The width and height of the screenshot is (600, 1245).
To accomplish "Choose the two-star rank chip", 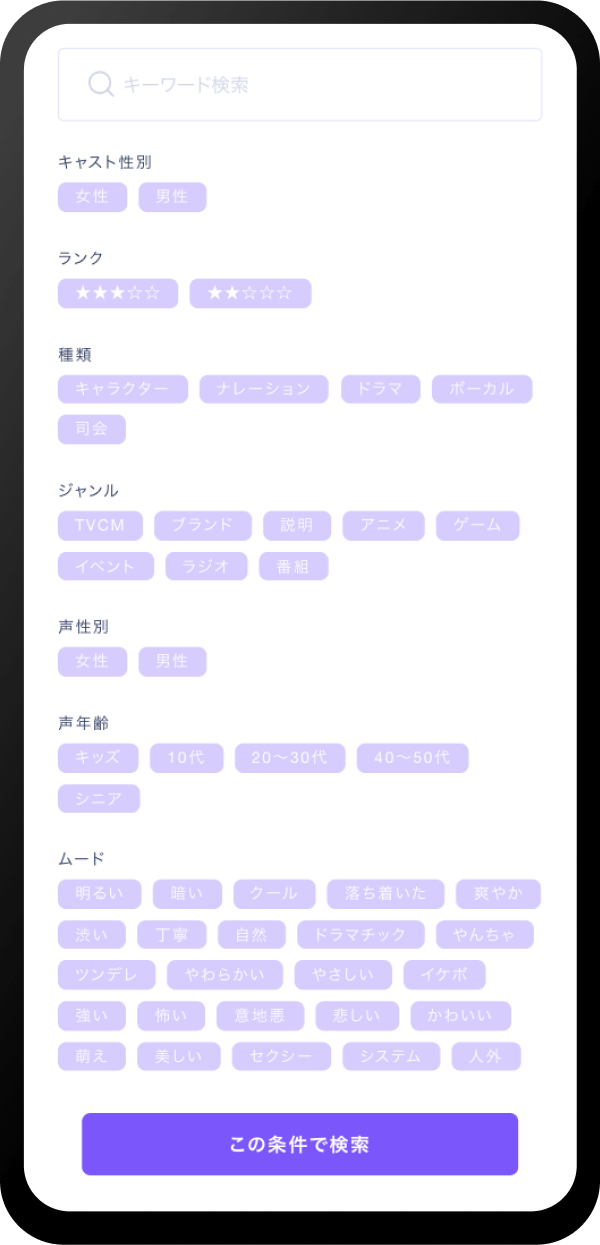I will (x=250, y=293).
